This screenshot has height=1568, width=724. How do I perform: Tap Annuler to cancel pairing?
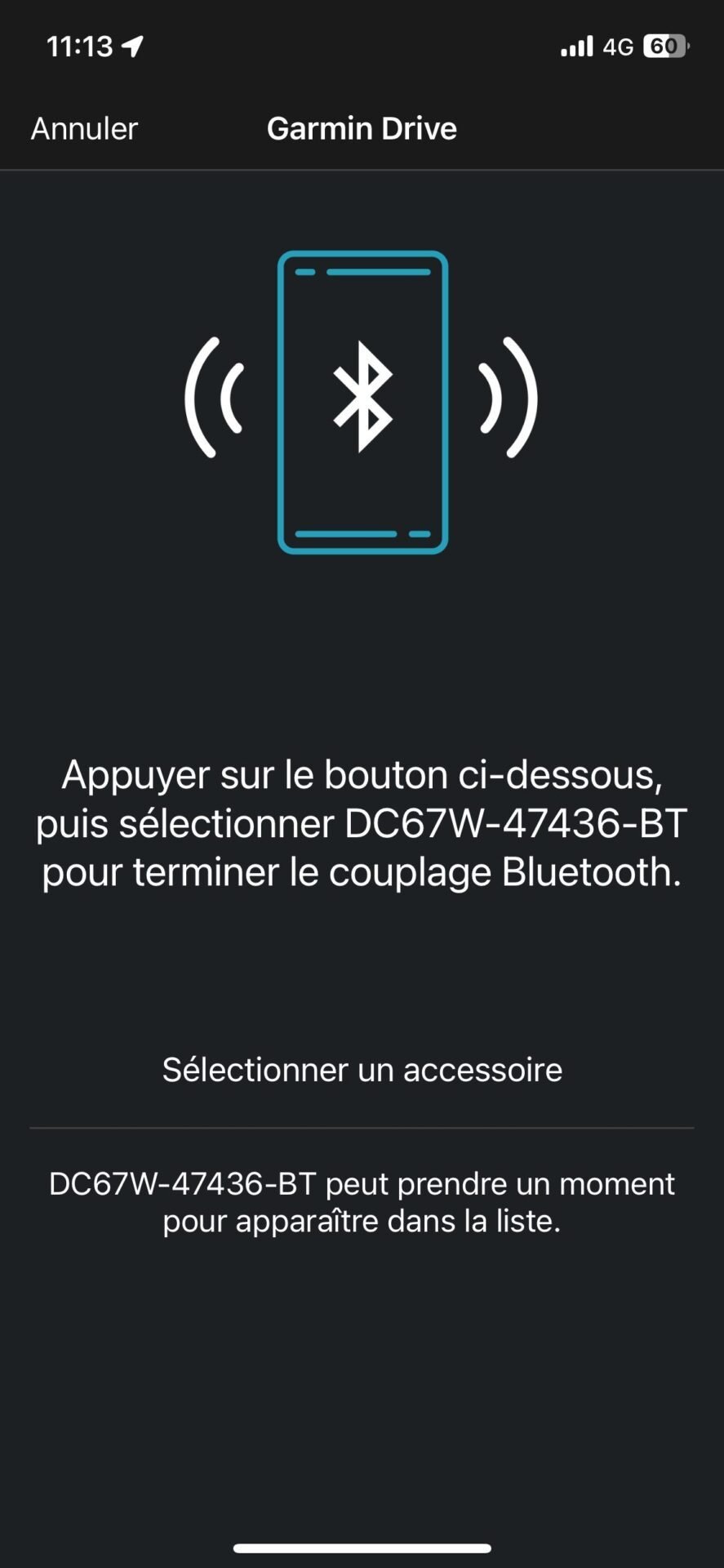click(84, 129)
